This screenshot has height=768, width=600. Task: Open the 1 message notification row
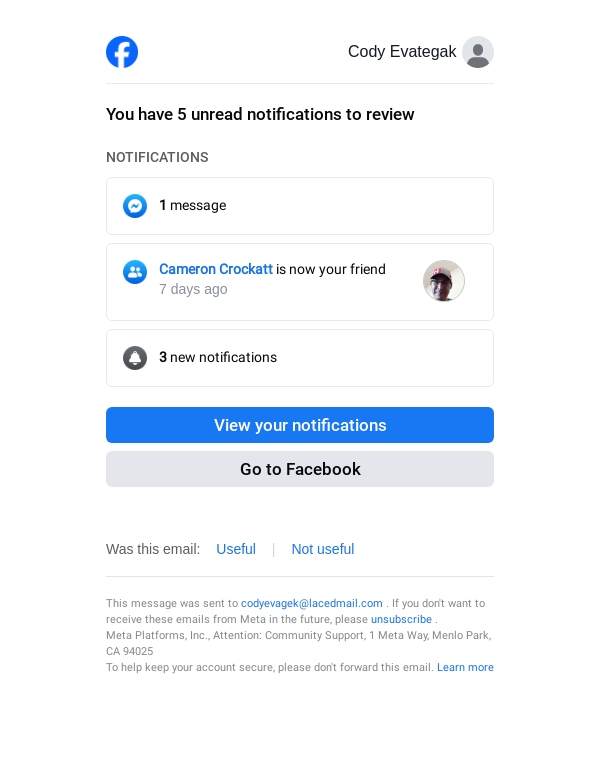299,206
